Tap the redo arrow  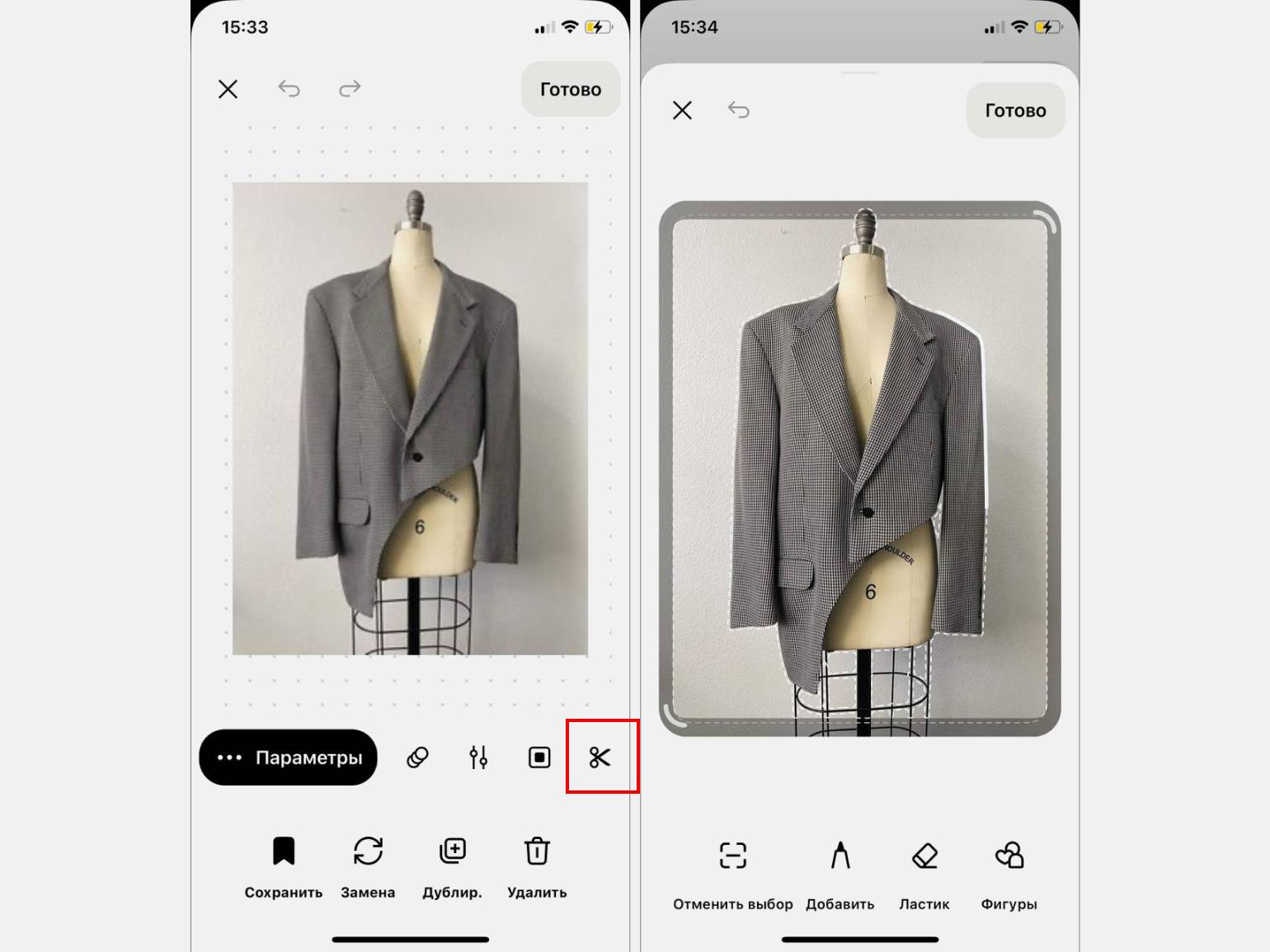(350, 88)
